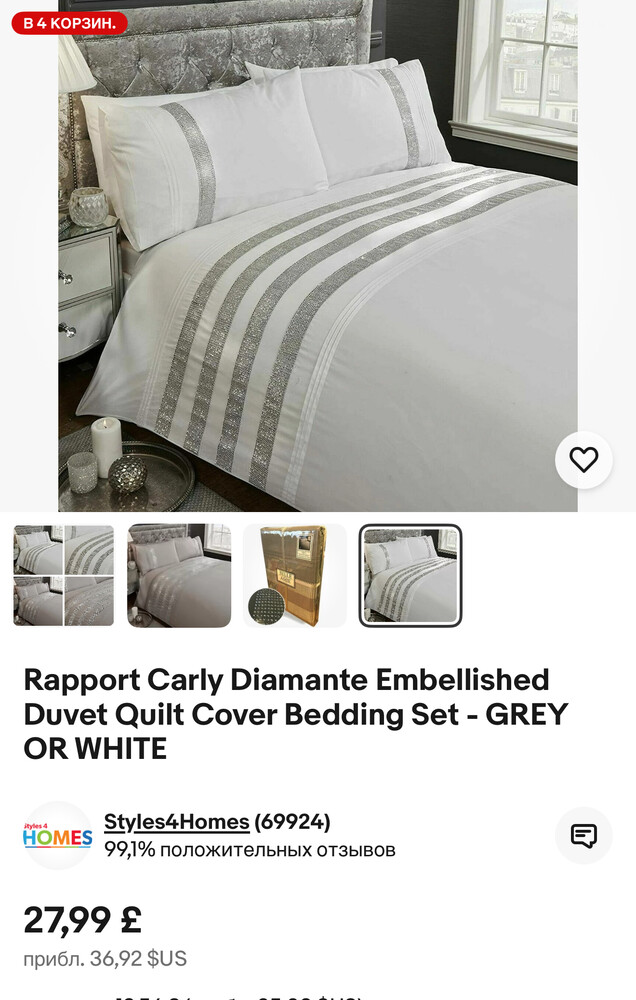Image resolution: width=636 pixels, height=1000 pixels.
Task: Select the four-photo collage thumbnail
Action: pos(64,576)
